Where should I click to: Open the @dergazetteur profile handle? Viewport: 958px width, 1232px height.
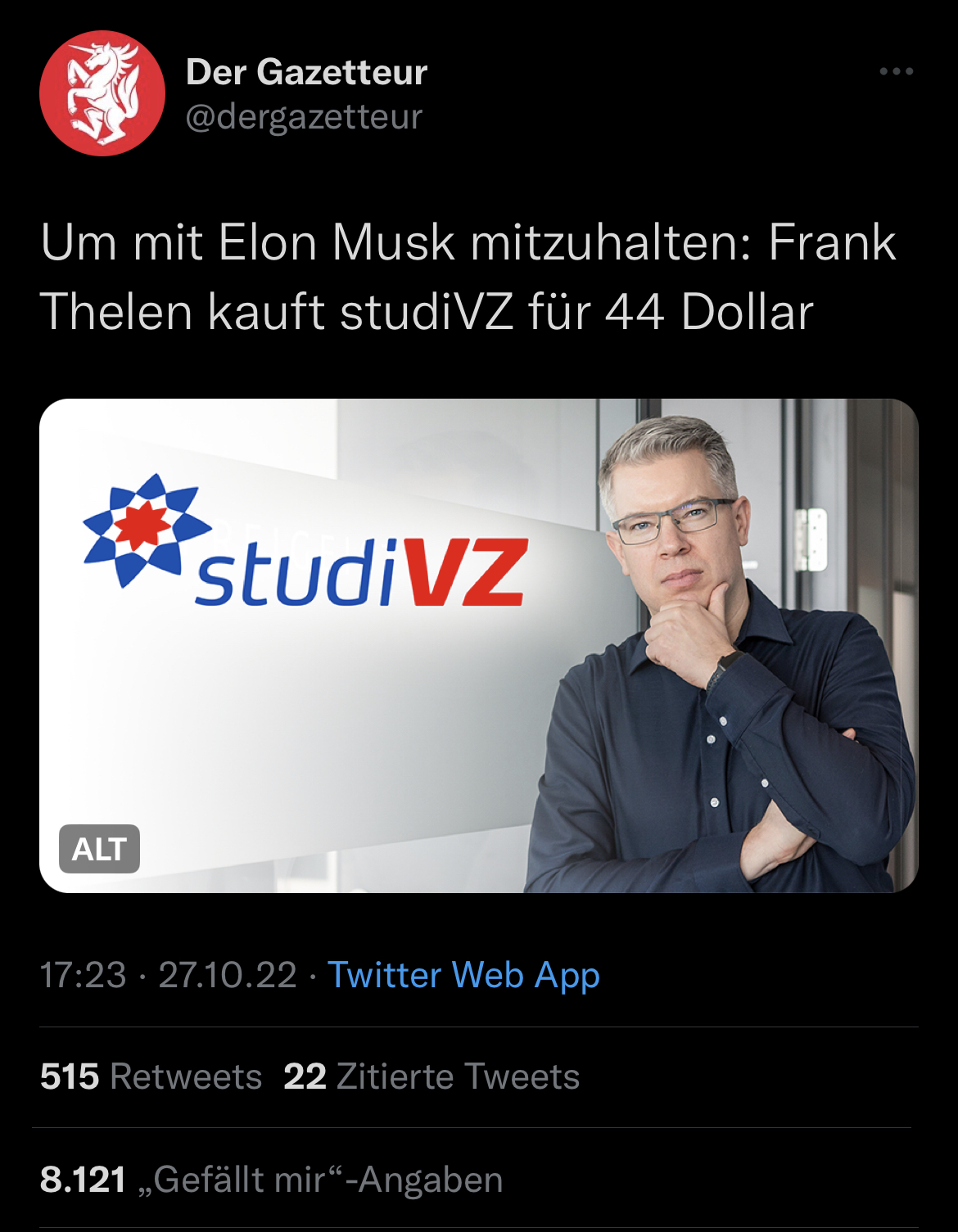point(304,116)
